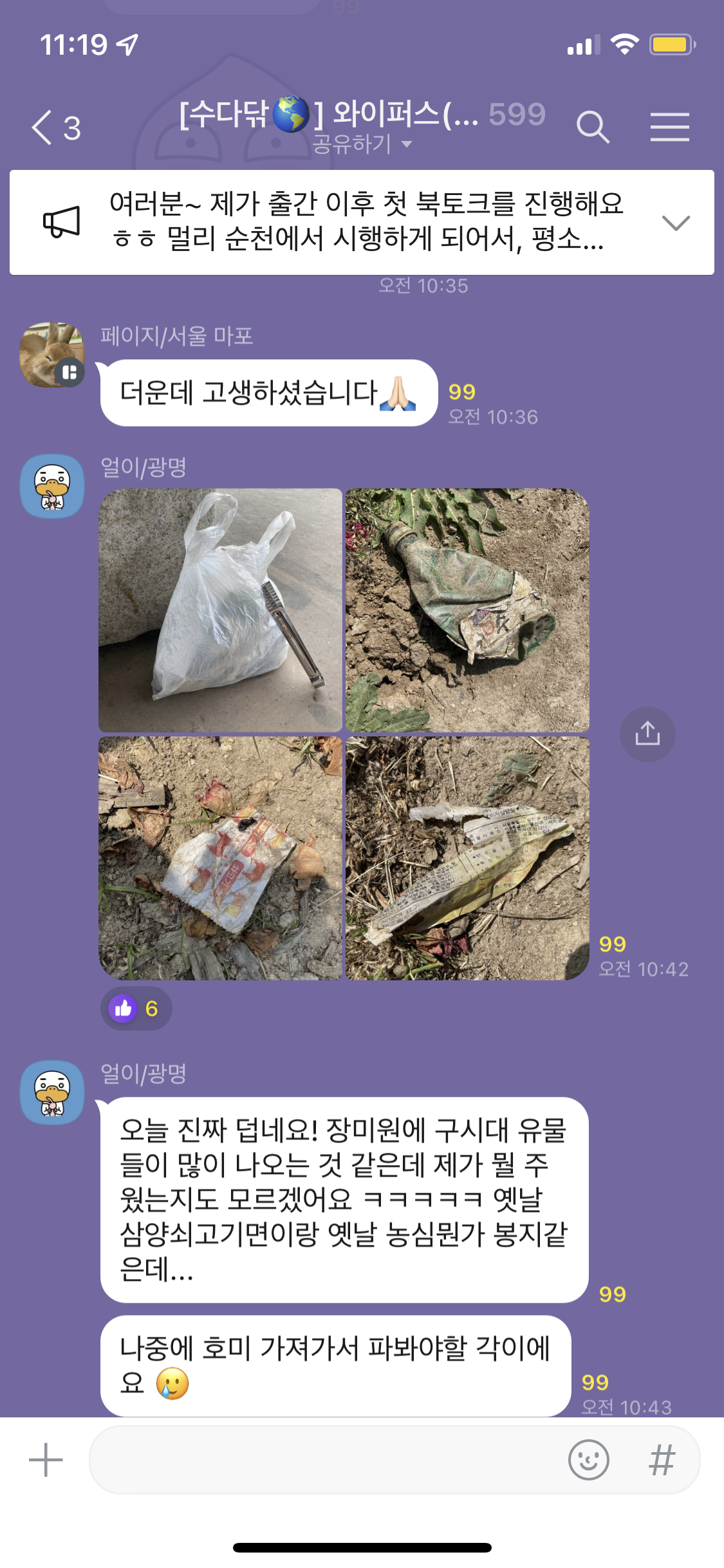The height and width of the screenshot is (1568, 724).
Task: Expand the pinned announcement banner
Action: [x=676, y=223]
